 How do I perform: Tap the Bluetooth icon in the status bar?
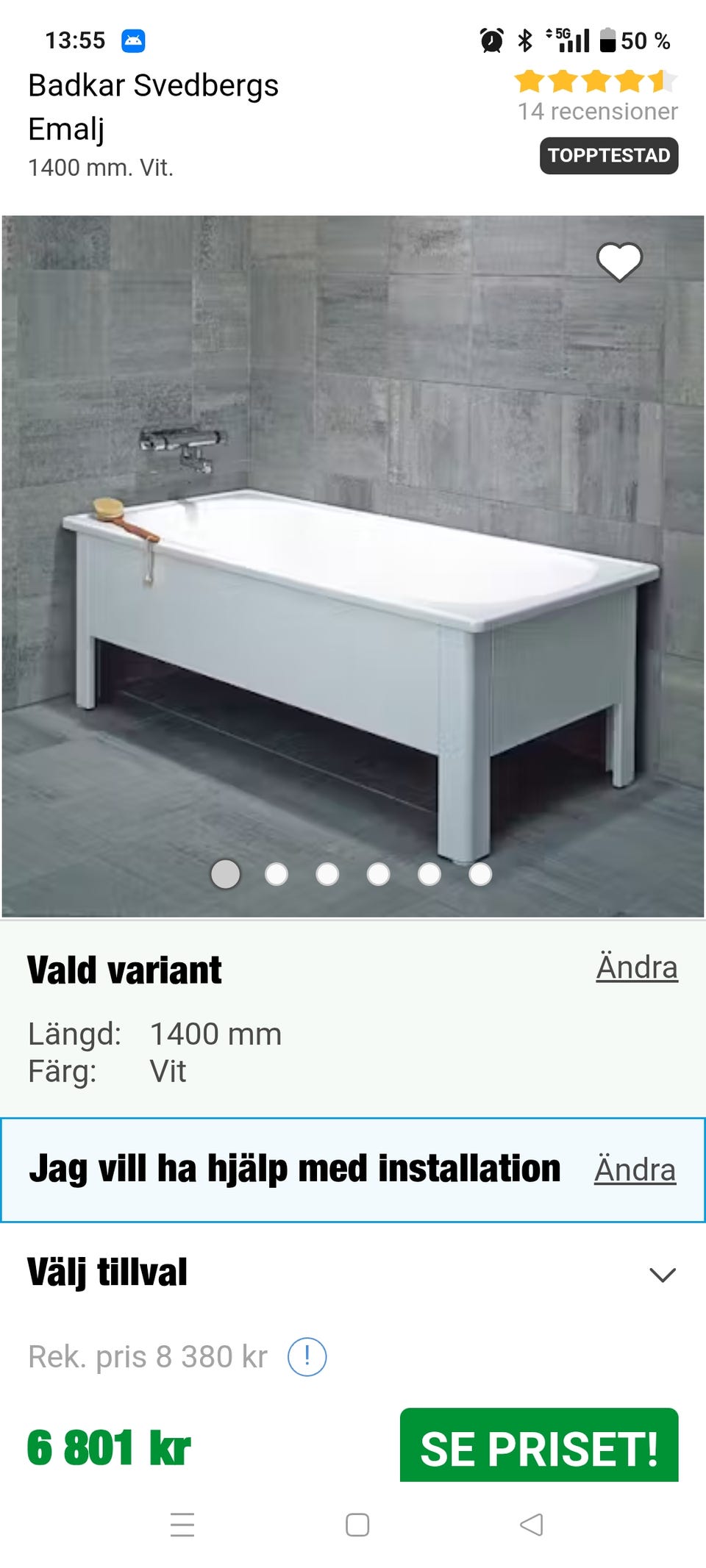click(525, 40)
